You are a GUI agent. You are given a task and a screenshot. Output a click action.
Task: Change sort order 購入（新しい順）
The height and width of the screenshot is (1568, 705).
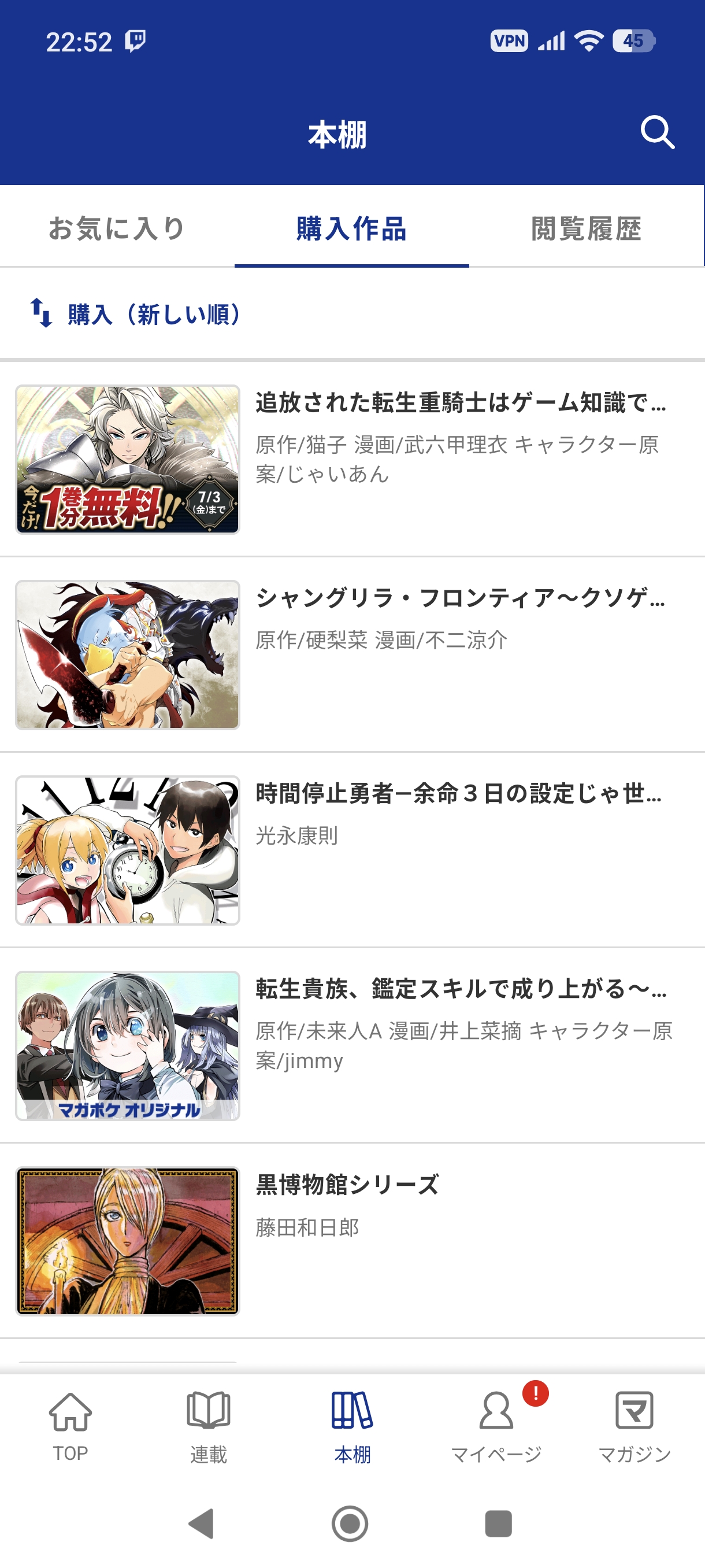(137, 314)
